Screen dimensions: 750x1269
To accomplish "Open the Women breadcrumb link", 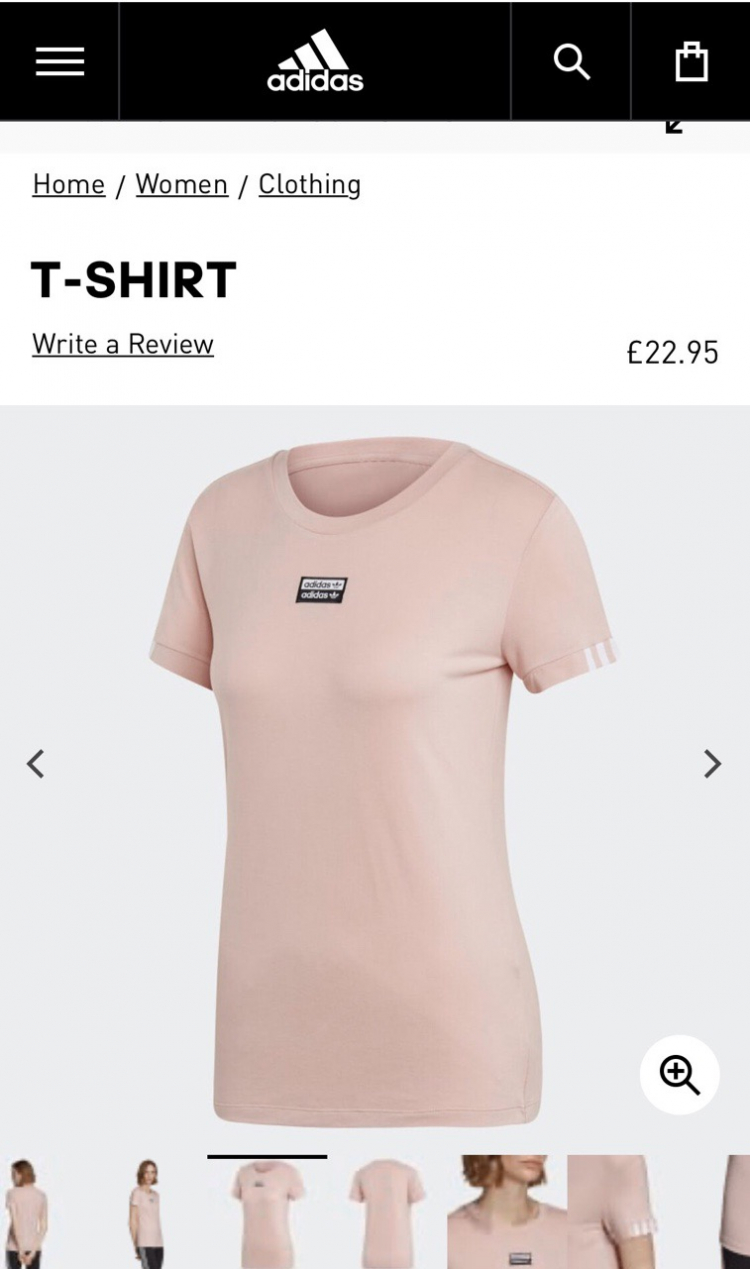I will point(181,184).
